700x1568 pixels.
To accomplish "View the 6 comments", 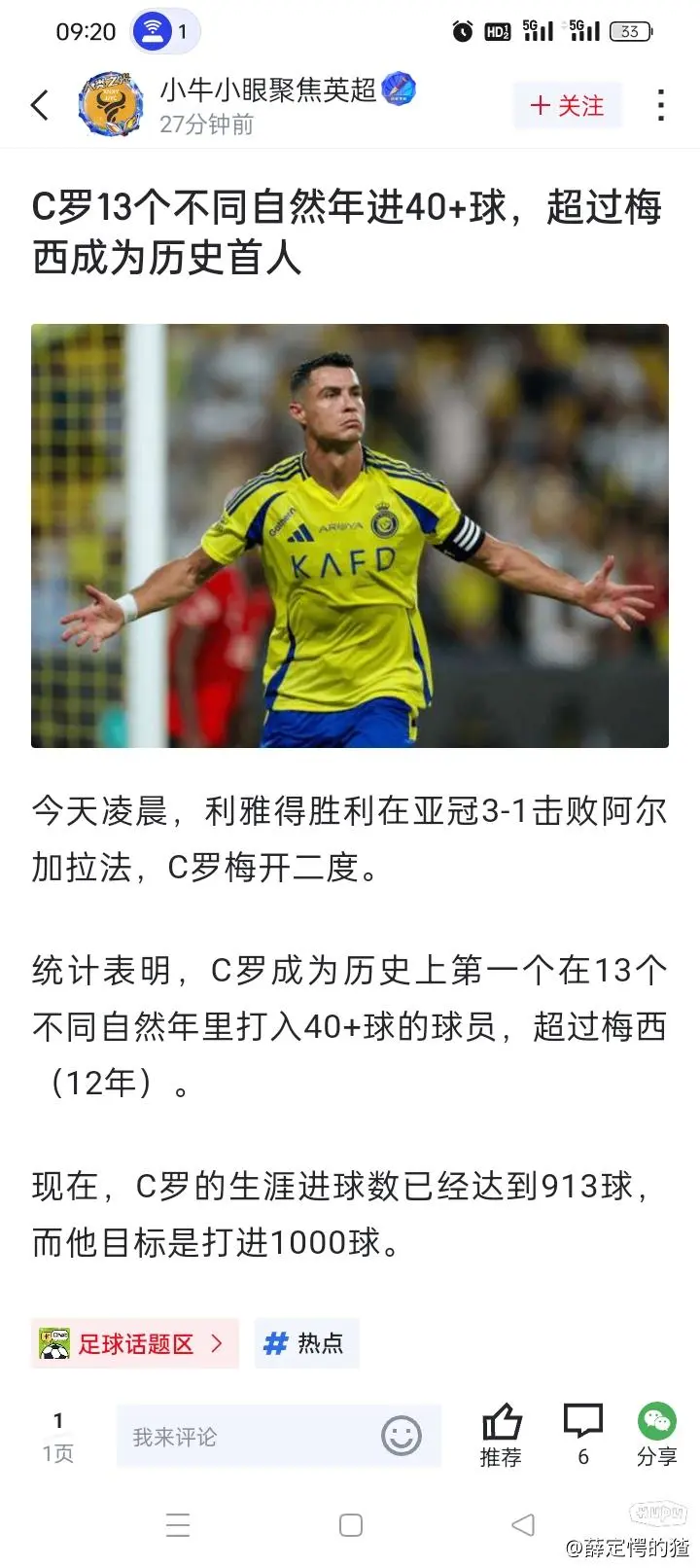I will [x=582, y=1436].
